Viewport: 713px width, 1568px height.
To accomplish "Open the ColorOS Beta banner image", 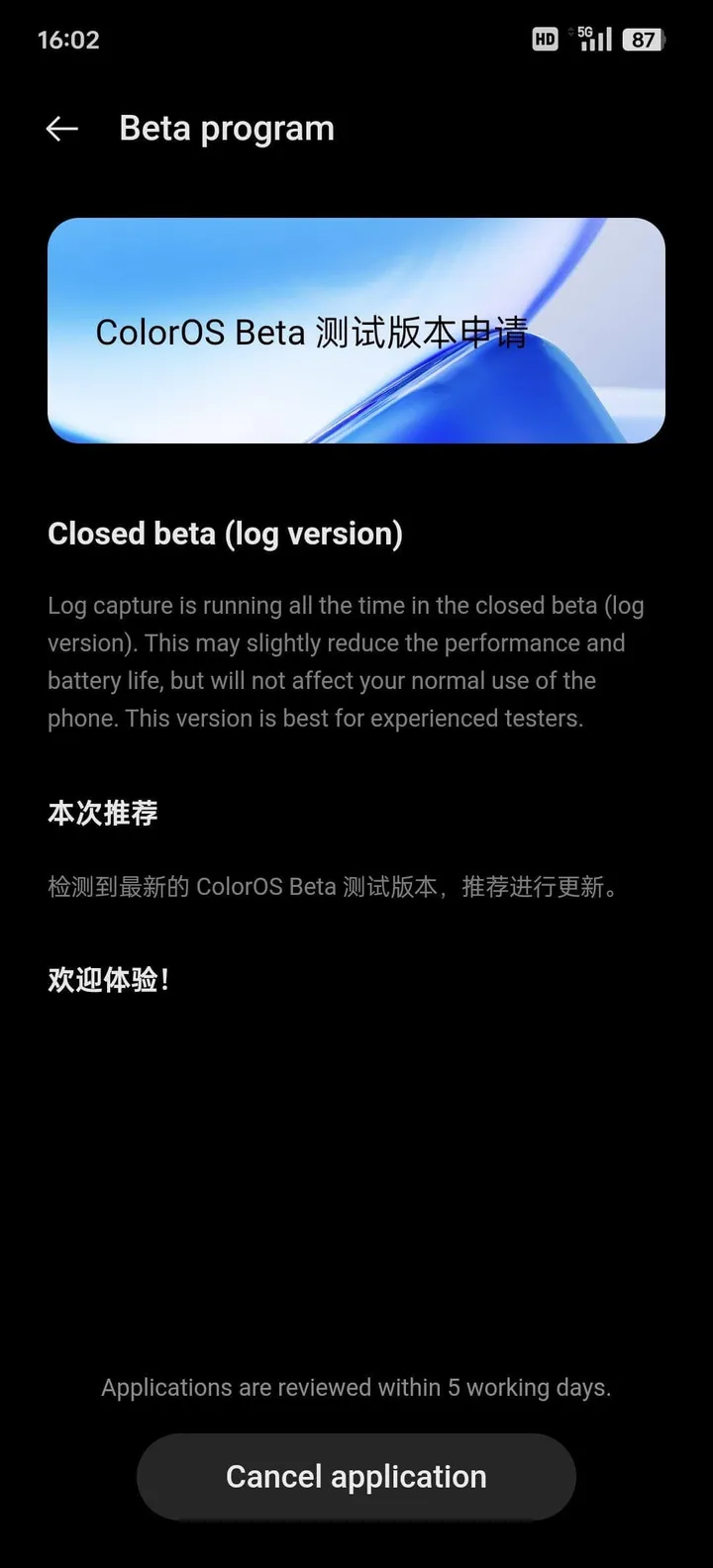I will (x=356, y=332).
